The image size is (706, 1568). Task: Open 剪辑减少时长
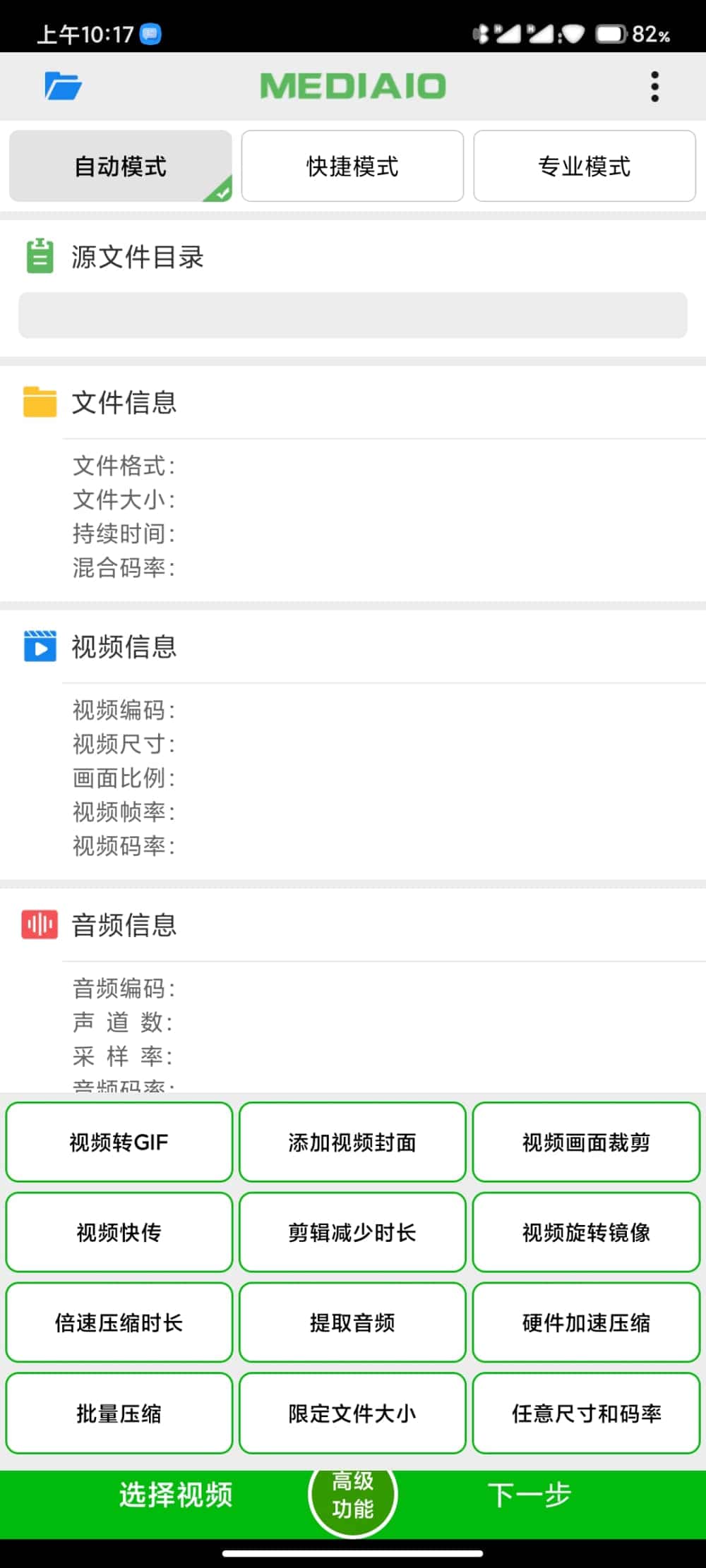click(352, 1232)
